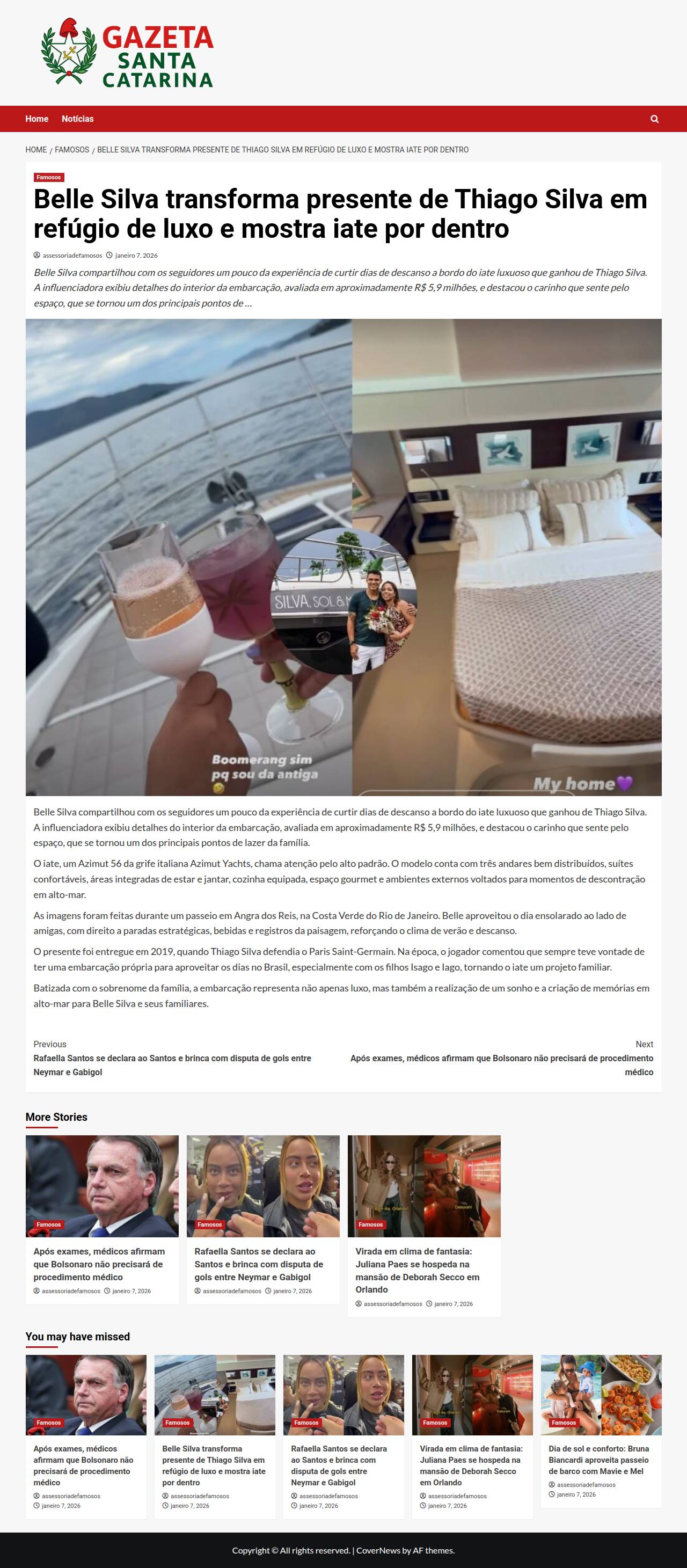
Task: Go to Home in the navigation menu
Action: tap(36, 119)
